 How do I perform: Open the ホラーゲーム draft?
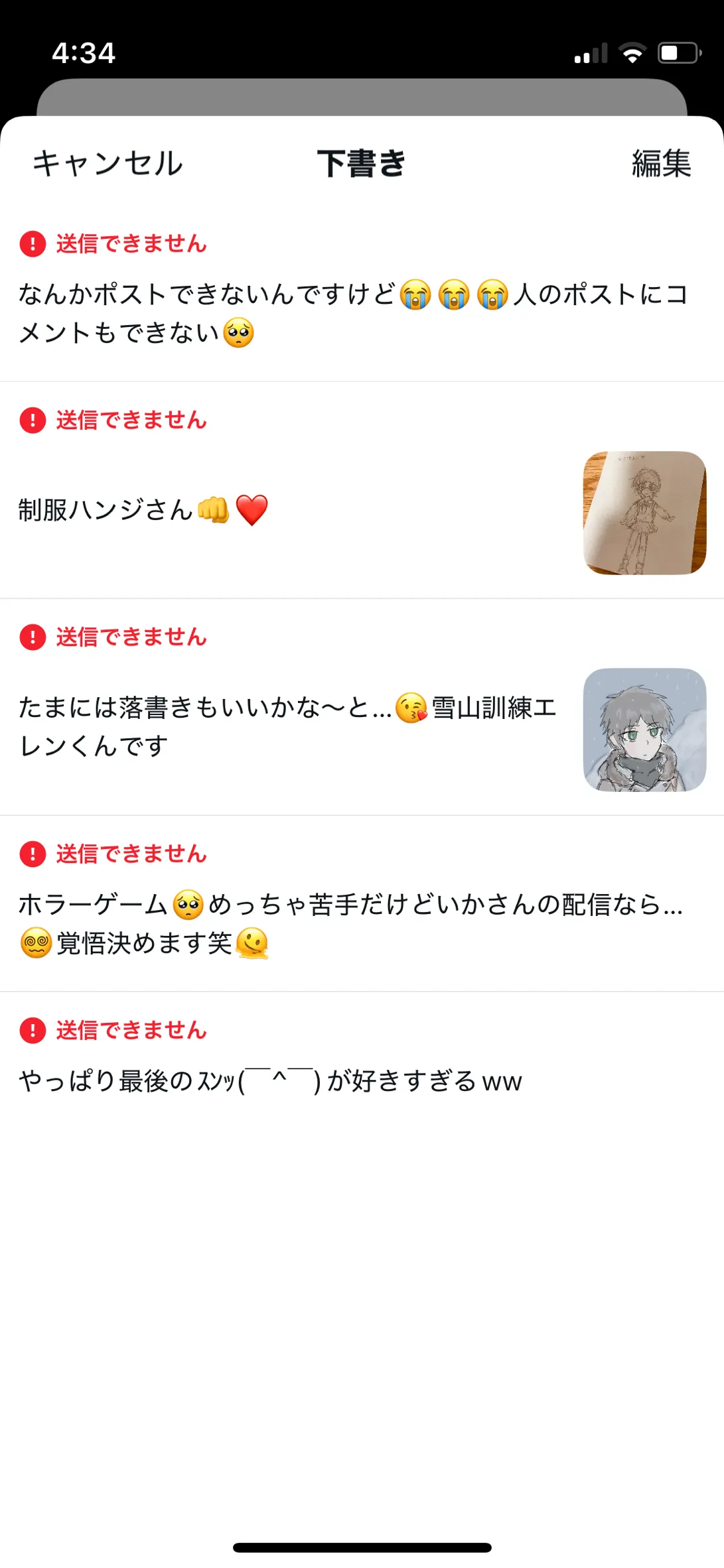point(352,923)
